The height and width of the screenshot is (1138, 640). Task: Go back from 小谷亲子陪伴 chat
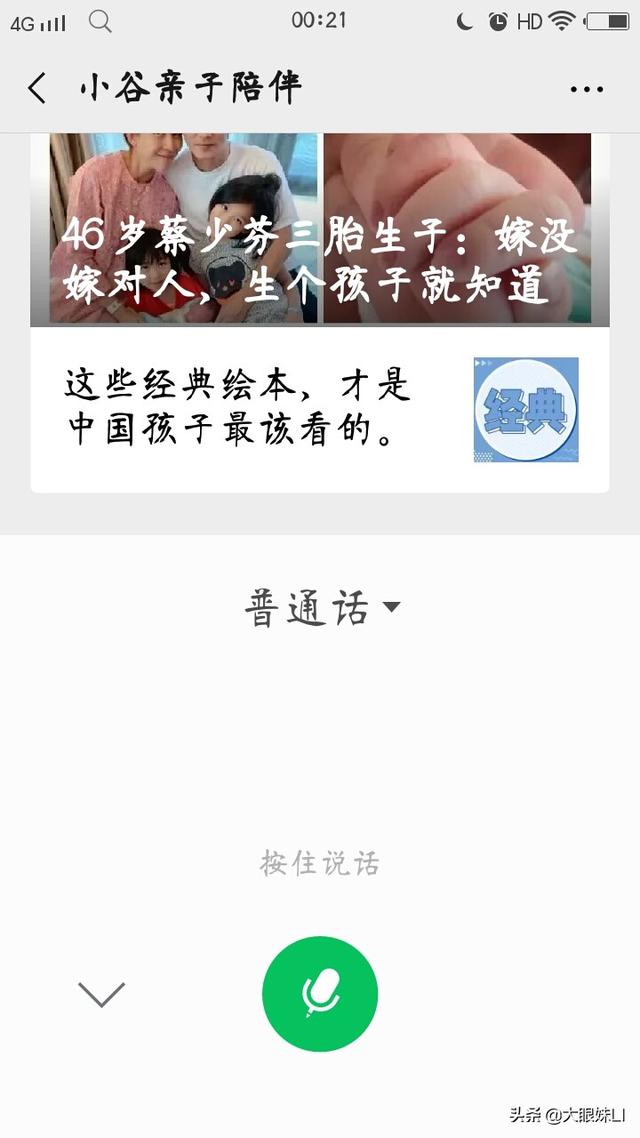[37, 89]
